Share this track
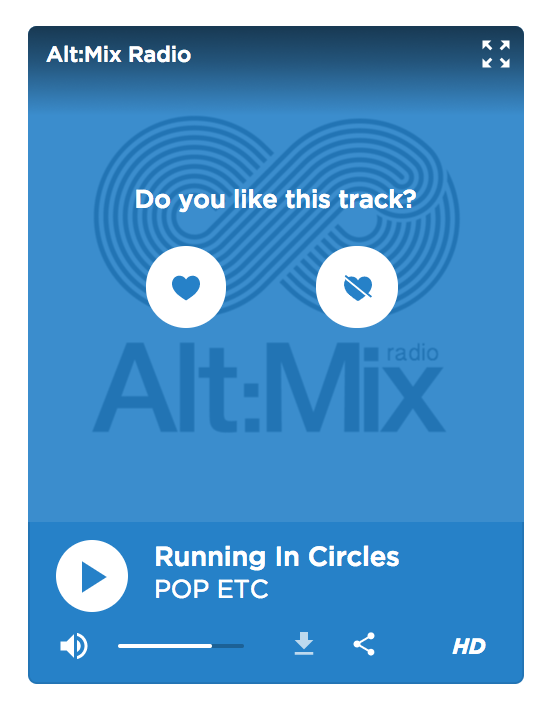 364,644
